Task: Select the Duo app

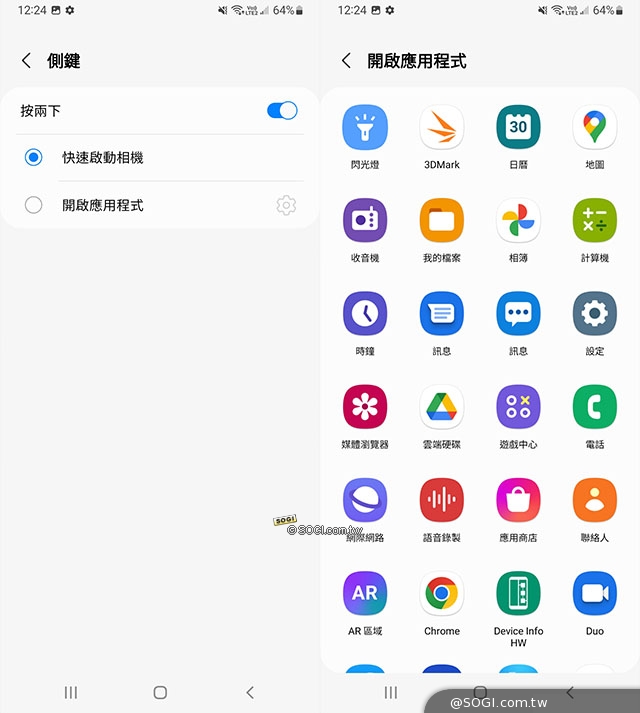Action: pos(595,594)
